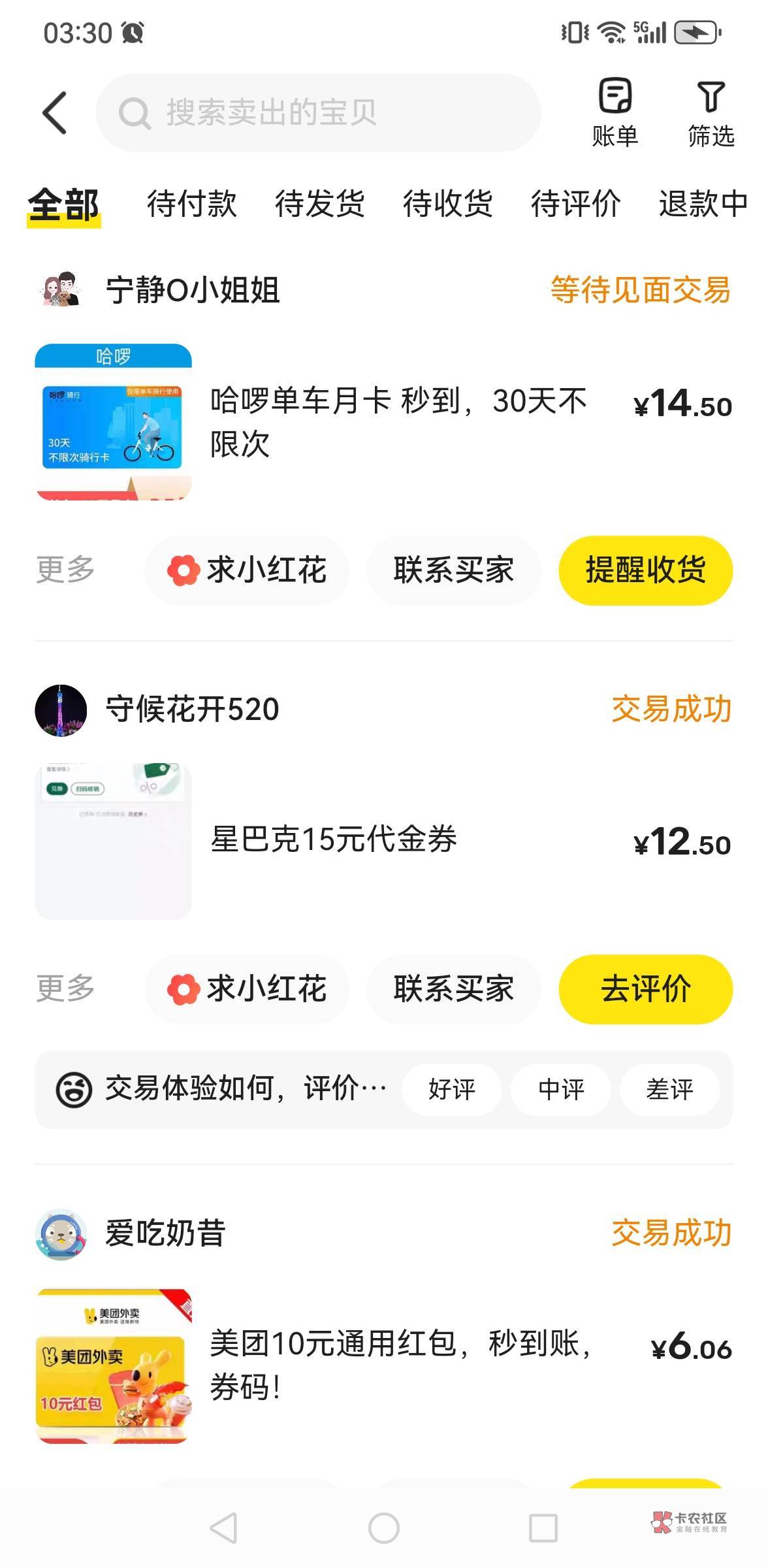Show the 待评价 orders tab

click(x=575, y=203)
